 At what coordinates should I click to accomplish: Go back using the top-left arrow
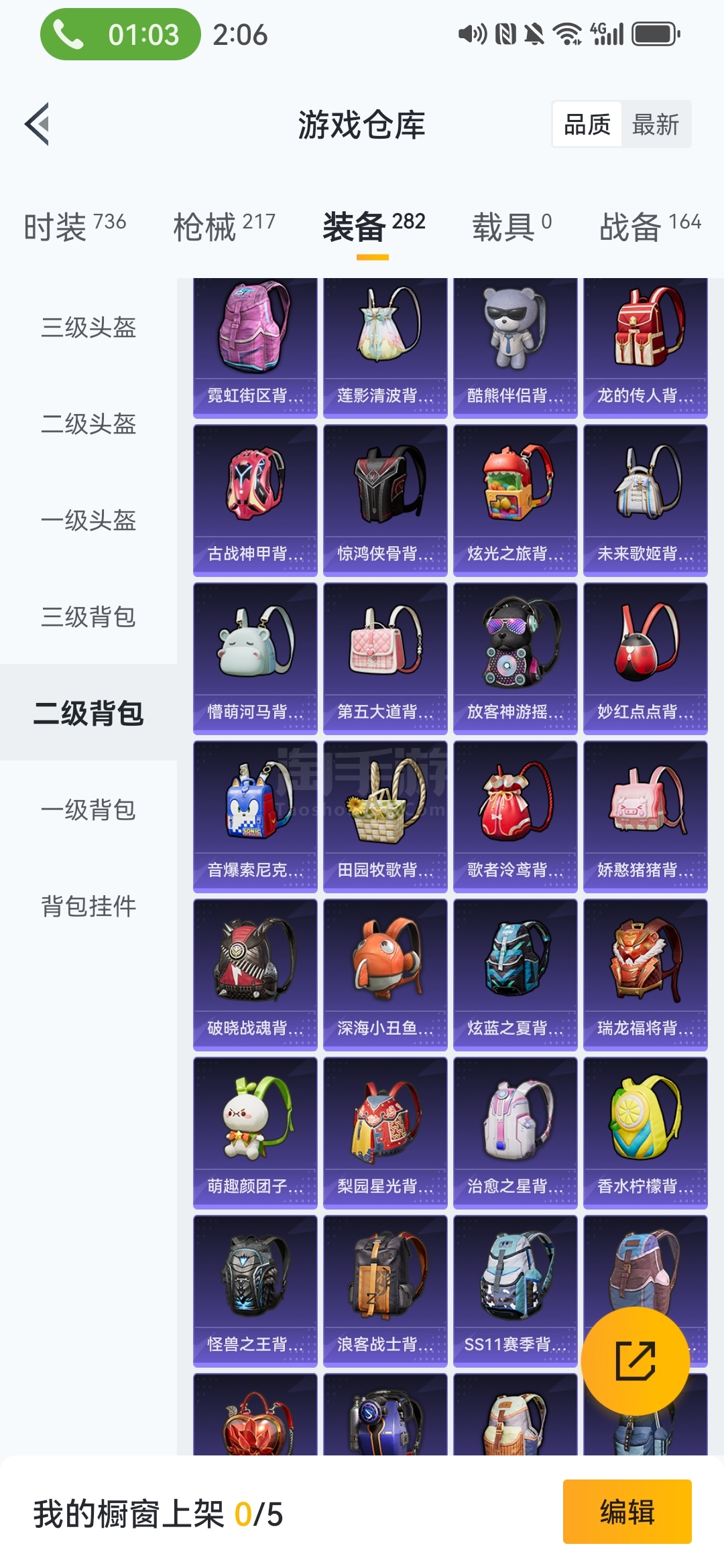pyautogui.click(x=38, y=124)
